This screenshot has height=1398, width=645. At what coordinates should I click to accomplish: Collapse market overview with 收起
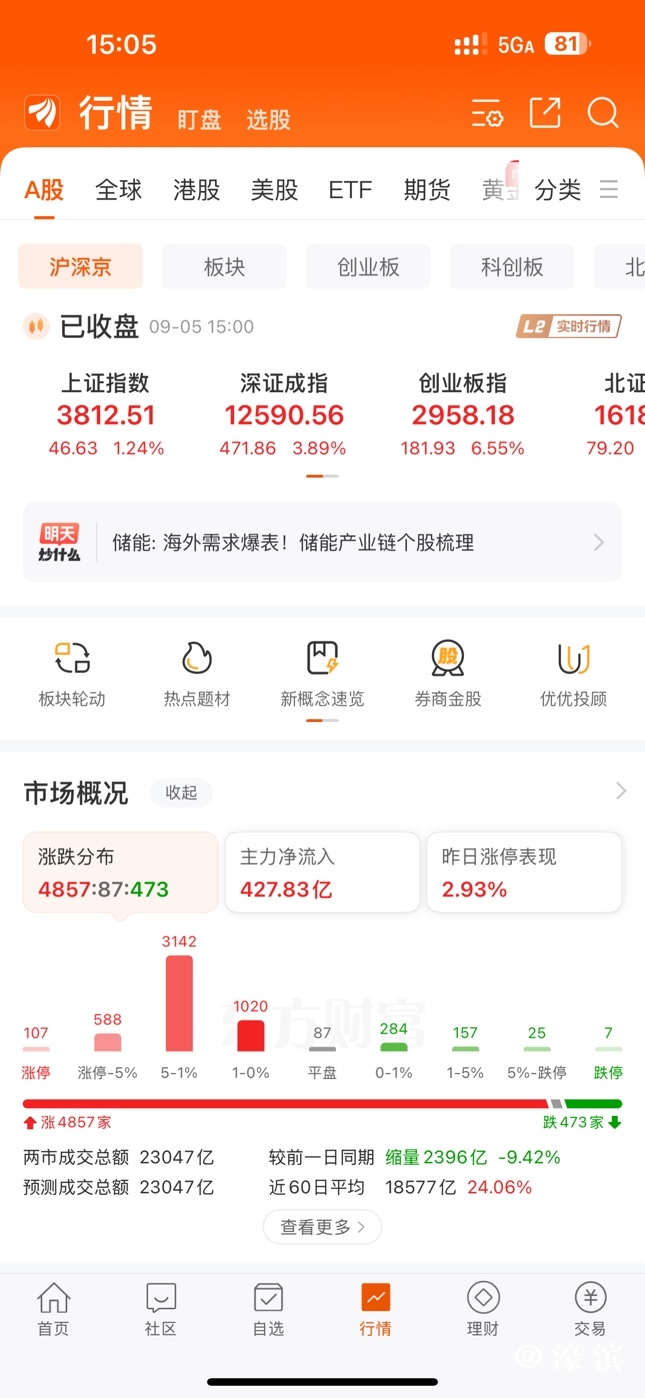(x=182, y=793)
